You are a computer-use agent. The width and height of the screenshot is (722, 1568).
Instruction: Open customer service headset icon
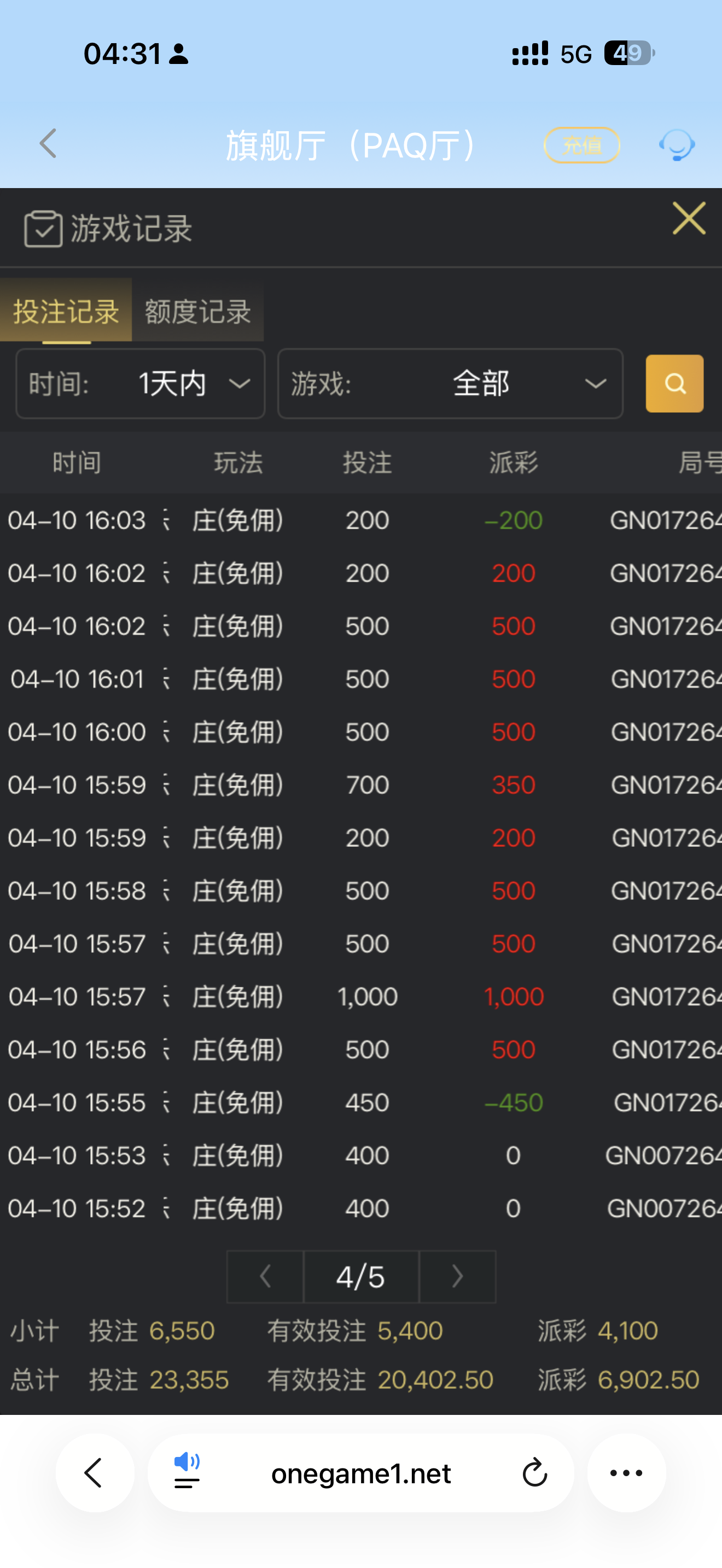[678, 144]
